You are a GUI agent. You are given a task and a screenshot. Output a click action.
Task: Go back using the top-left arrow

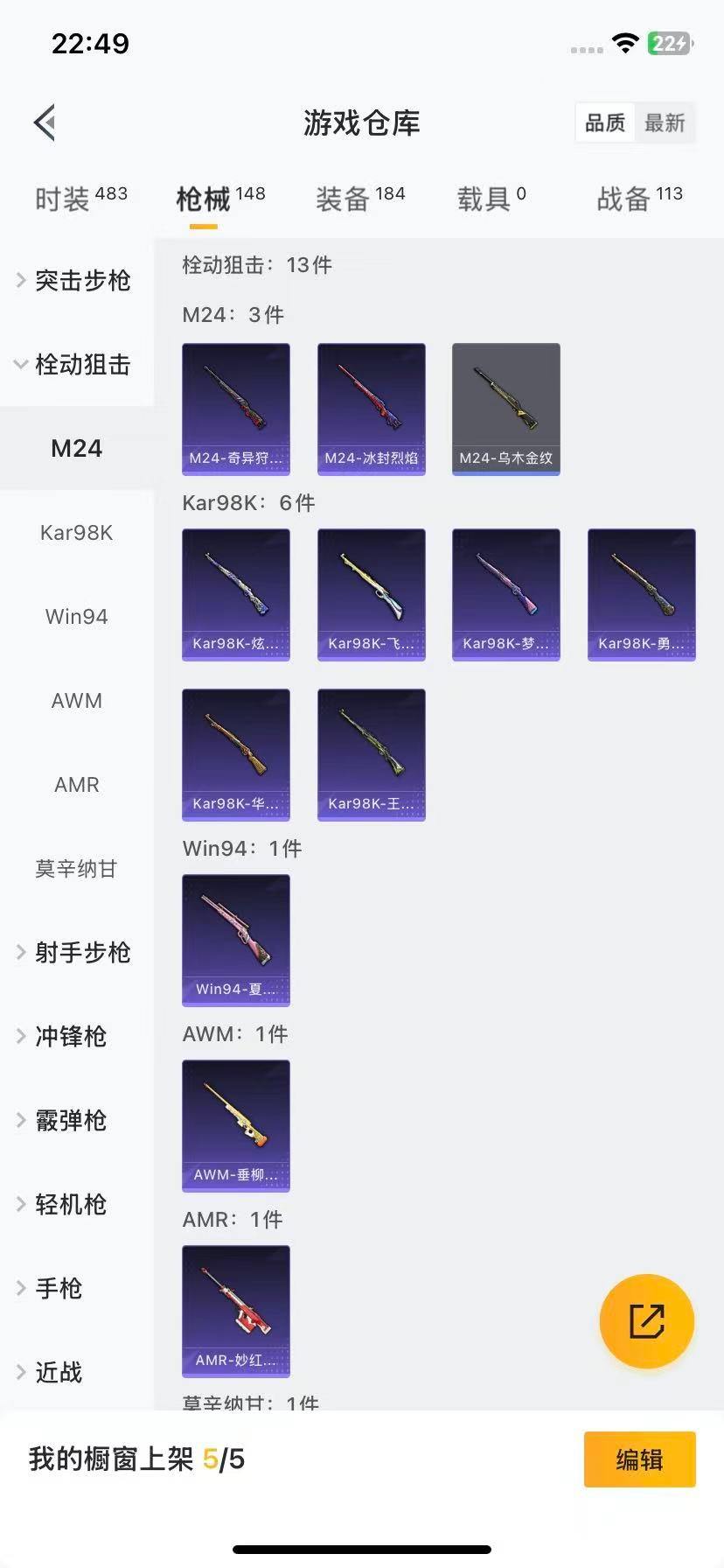[45, 122]
